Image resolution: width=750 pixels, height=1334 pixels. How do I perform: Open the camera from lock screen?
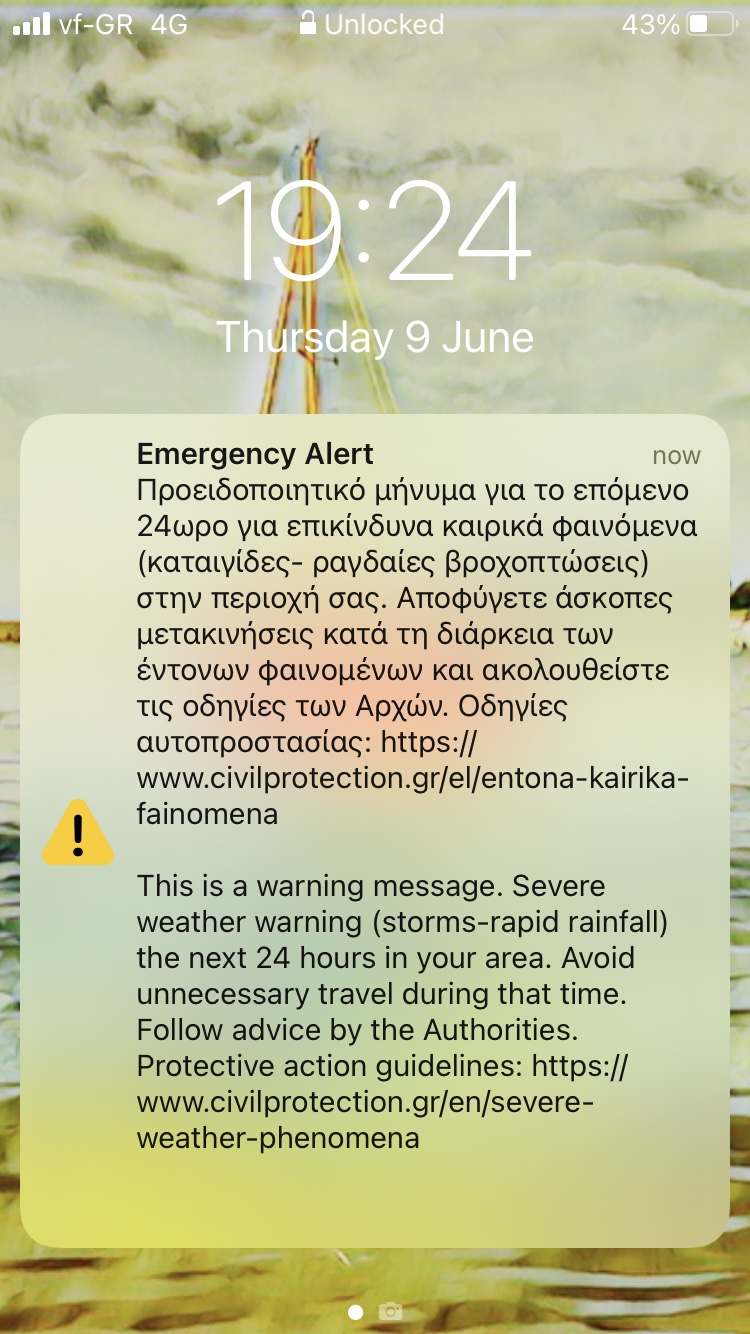(391, 1311)
